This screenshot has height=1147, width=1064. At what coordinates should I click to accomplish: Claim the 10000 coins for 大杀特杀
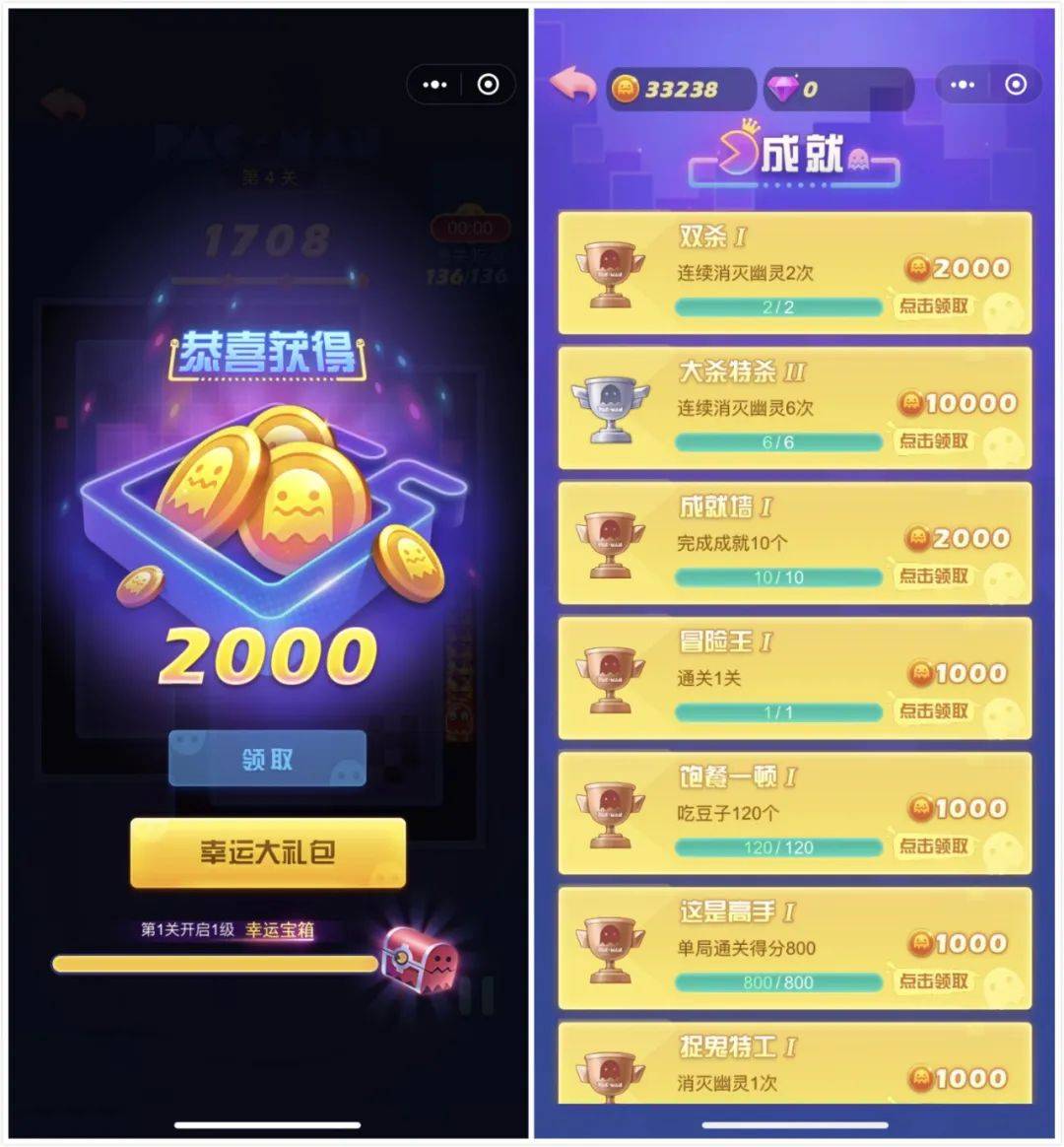tap(935, 441)
